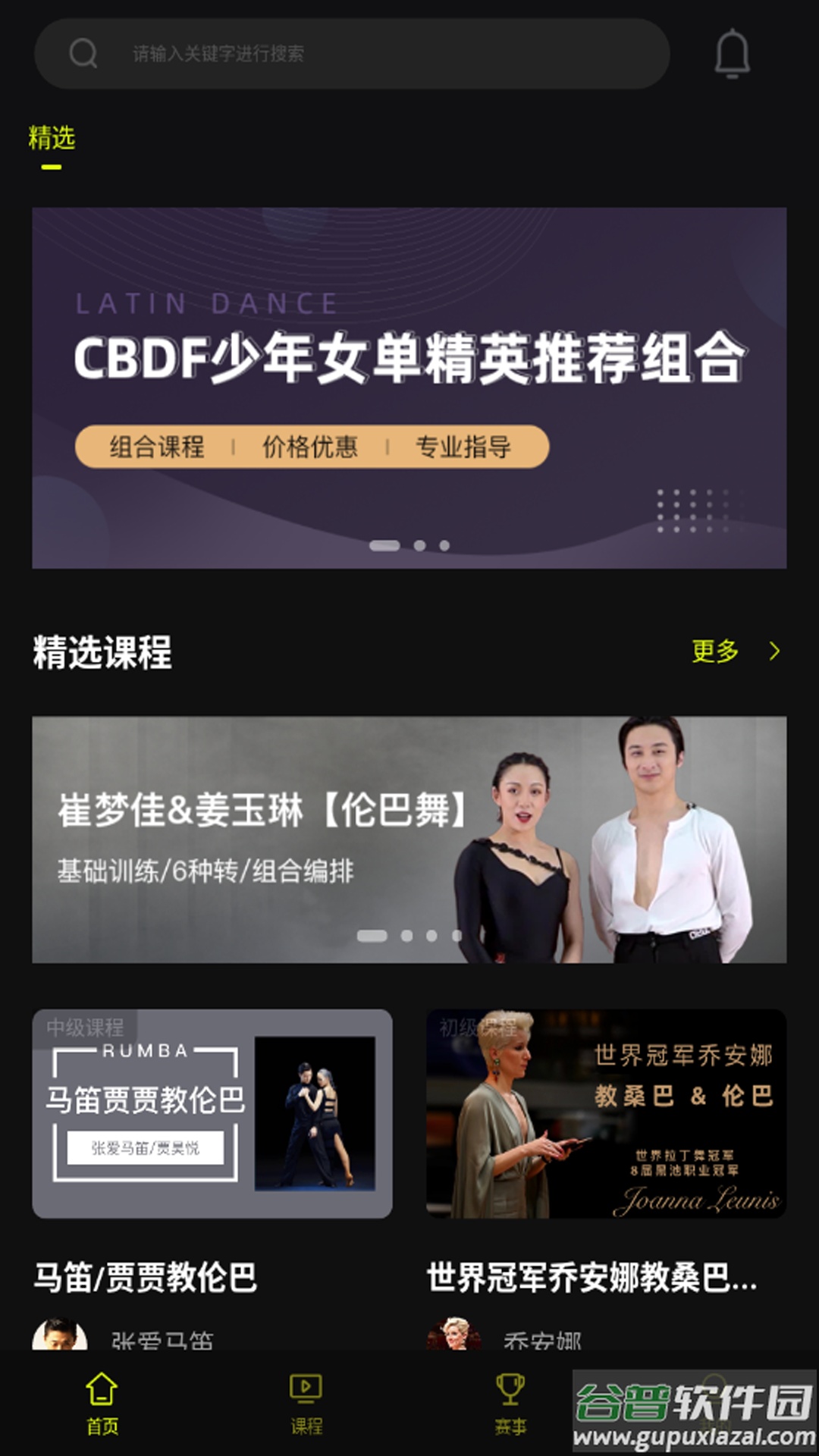Open the CBDF少年女单精英推荐组合 banner

coord(409,364)
